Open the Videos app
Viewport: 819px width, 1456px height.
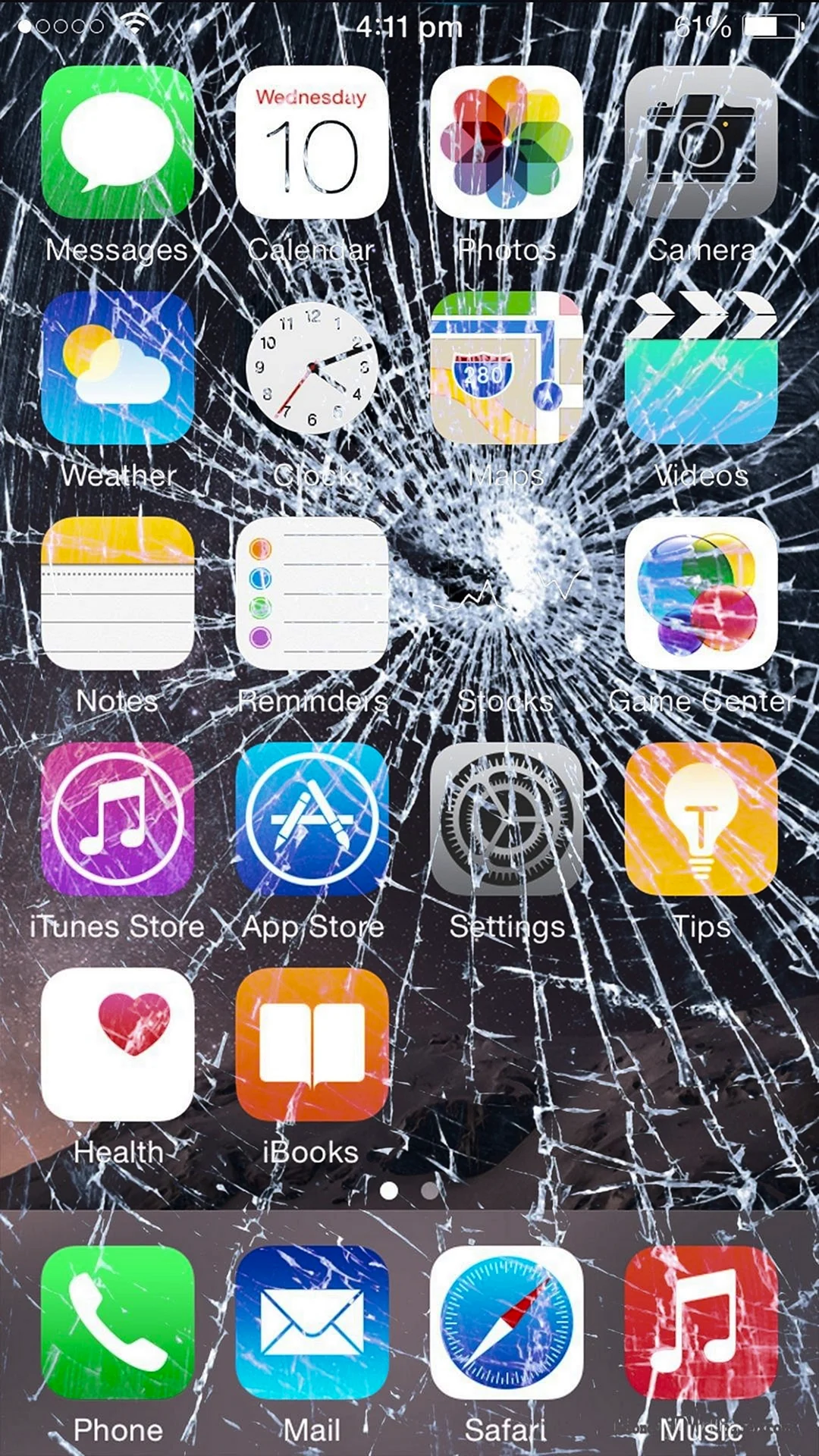tap(701, 368)
